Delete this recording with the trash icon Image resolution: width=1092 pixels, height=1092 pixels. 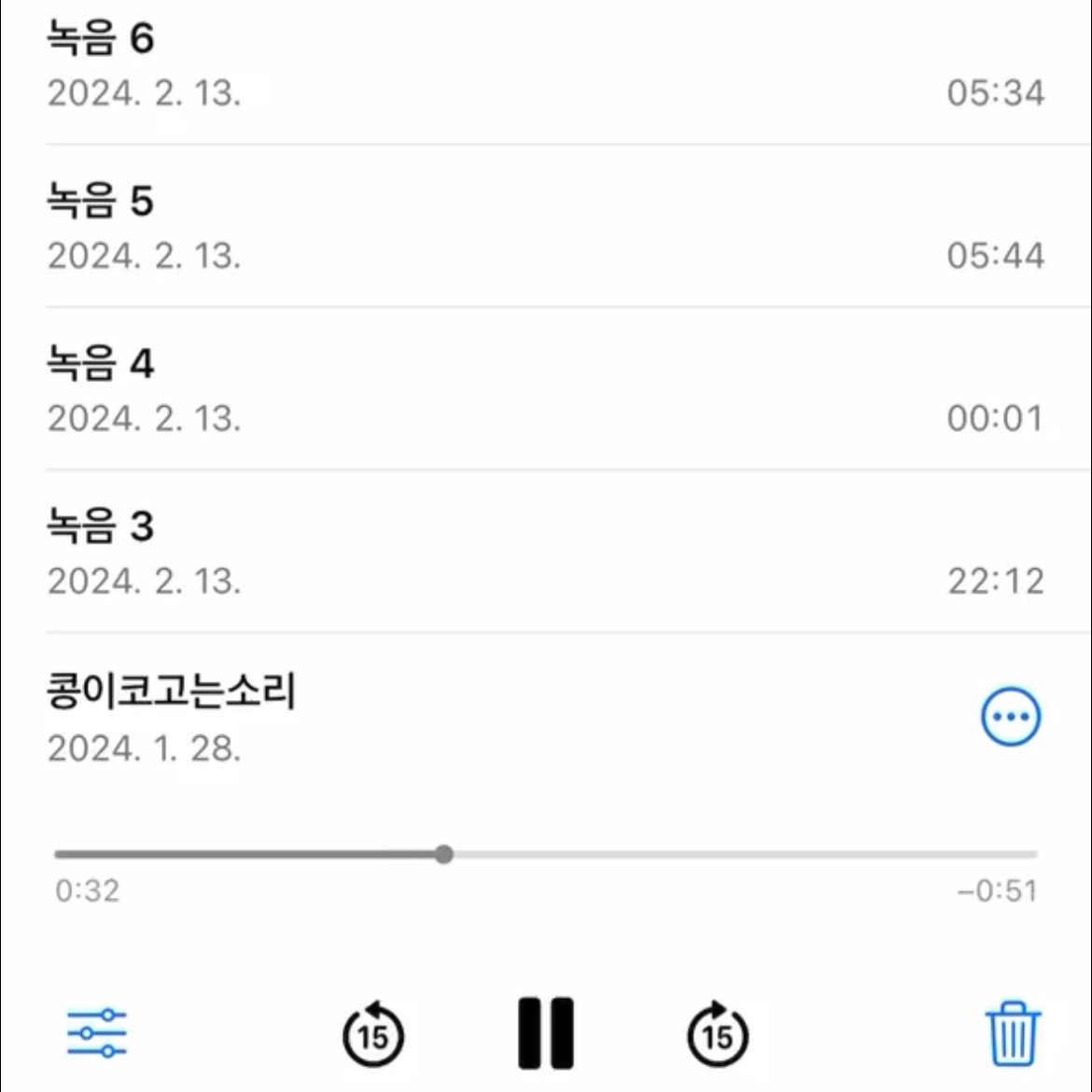point(1012,1033)
